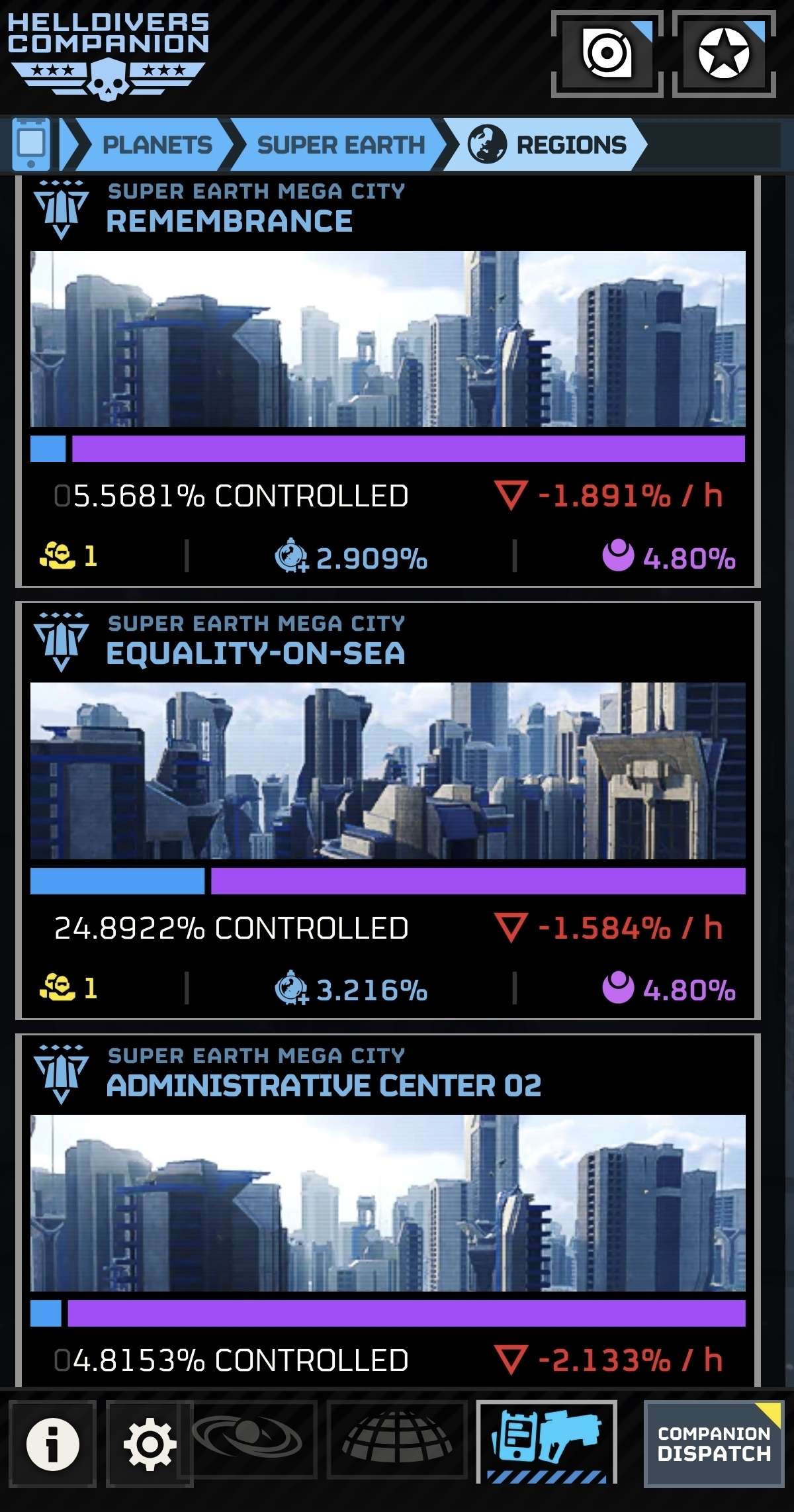Select the Super Earth breadcrumb

[340, 144]
